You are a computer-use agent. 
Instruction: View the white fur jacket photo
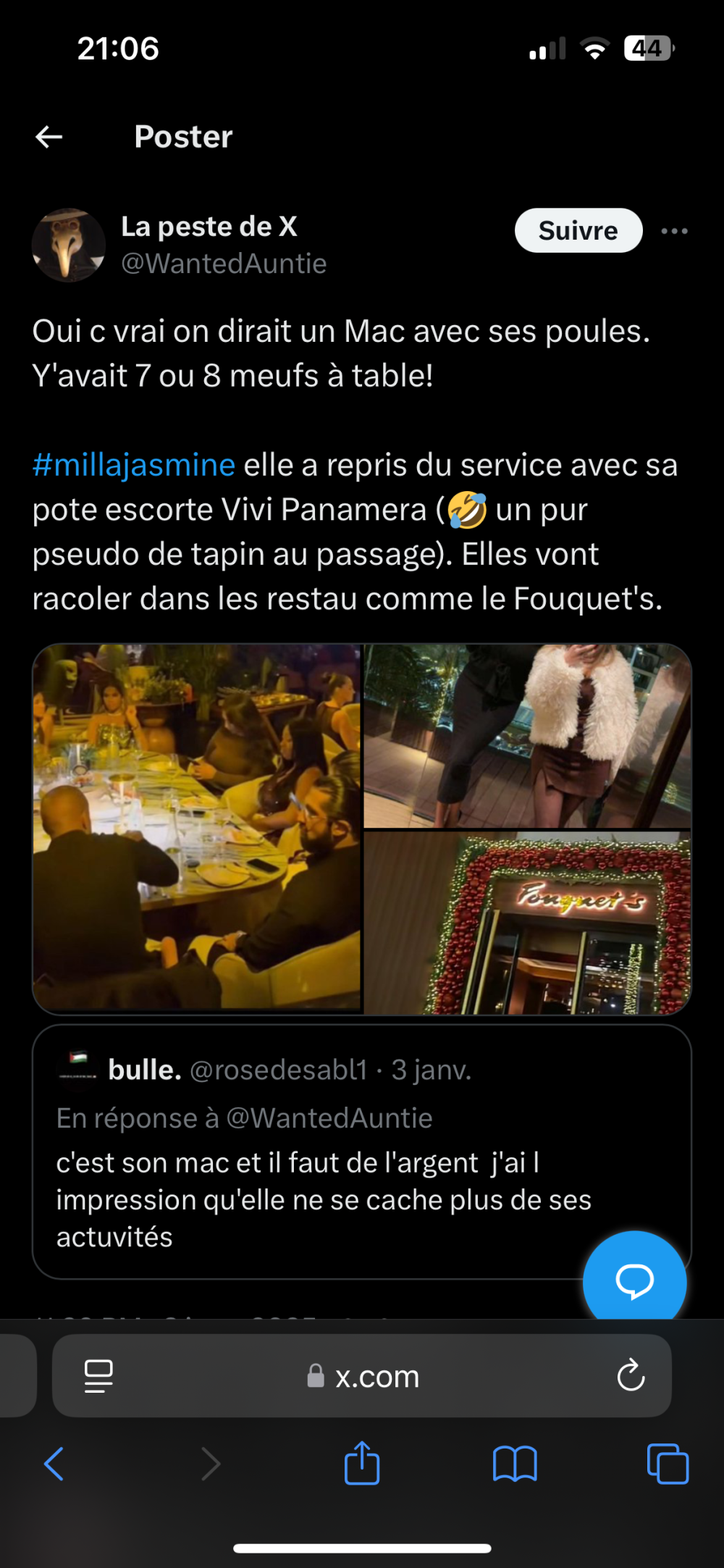527,736
